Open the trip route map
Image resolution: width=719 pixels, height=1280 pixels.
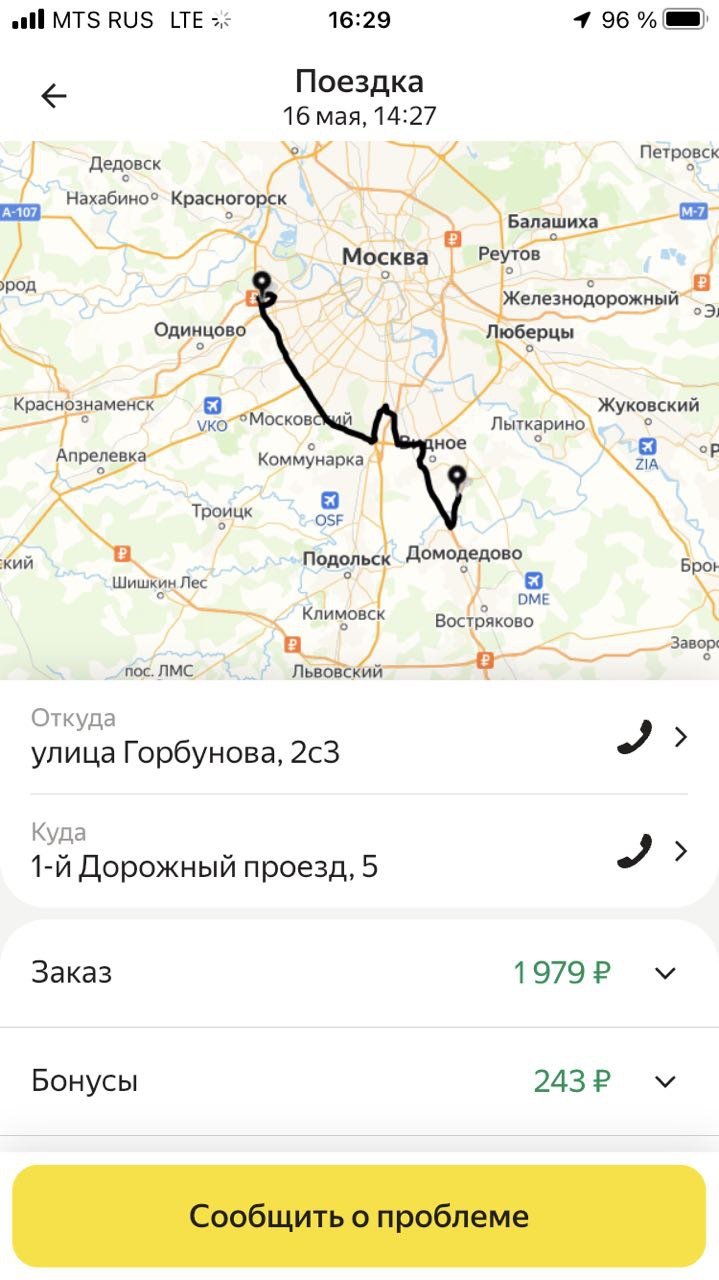point(359,410)
